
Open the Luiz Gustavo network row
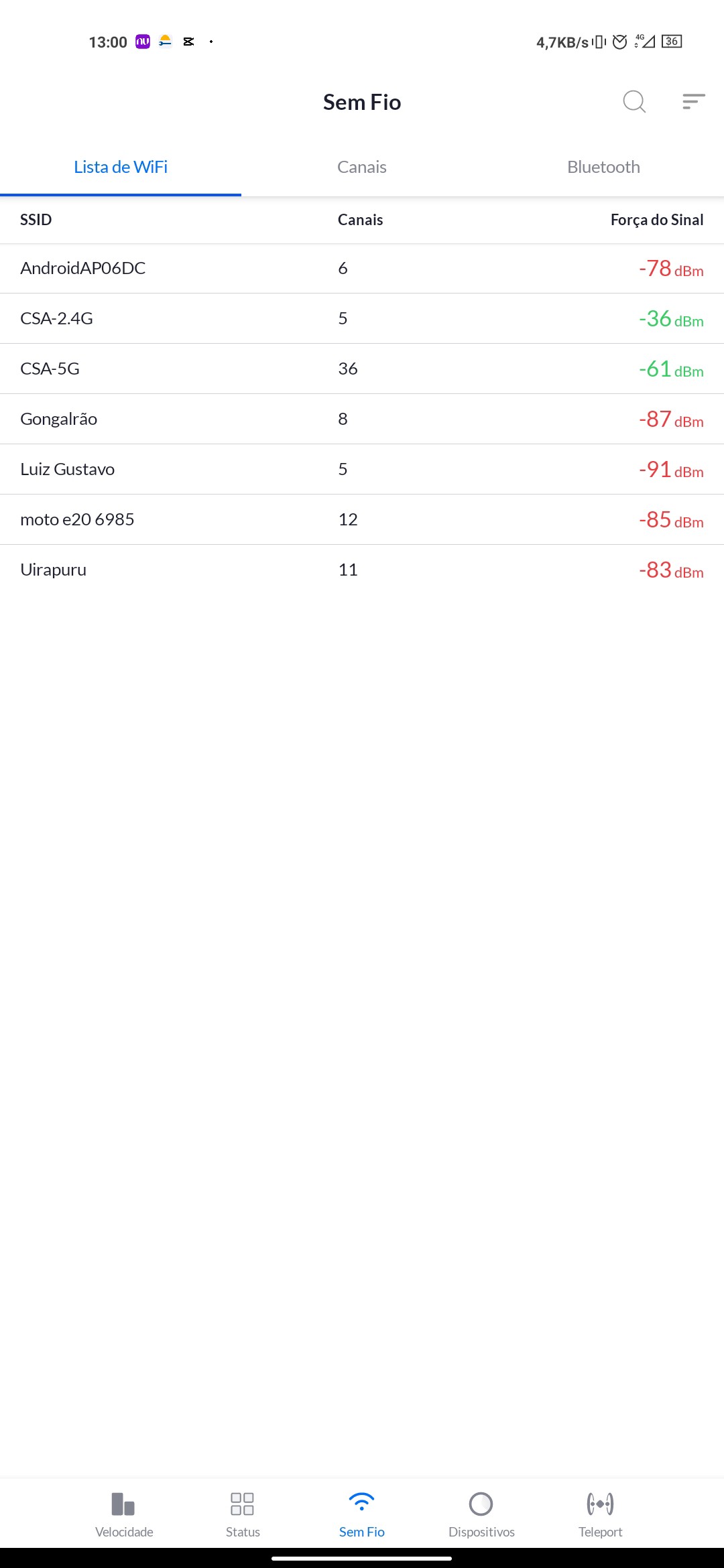tap(362, 469)
